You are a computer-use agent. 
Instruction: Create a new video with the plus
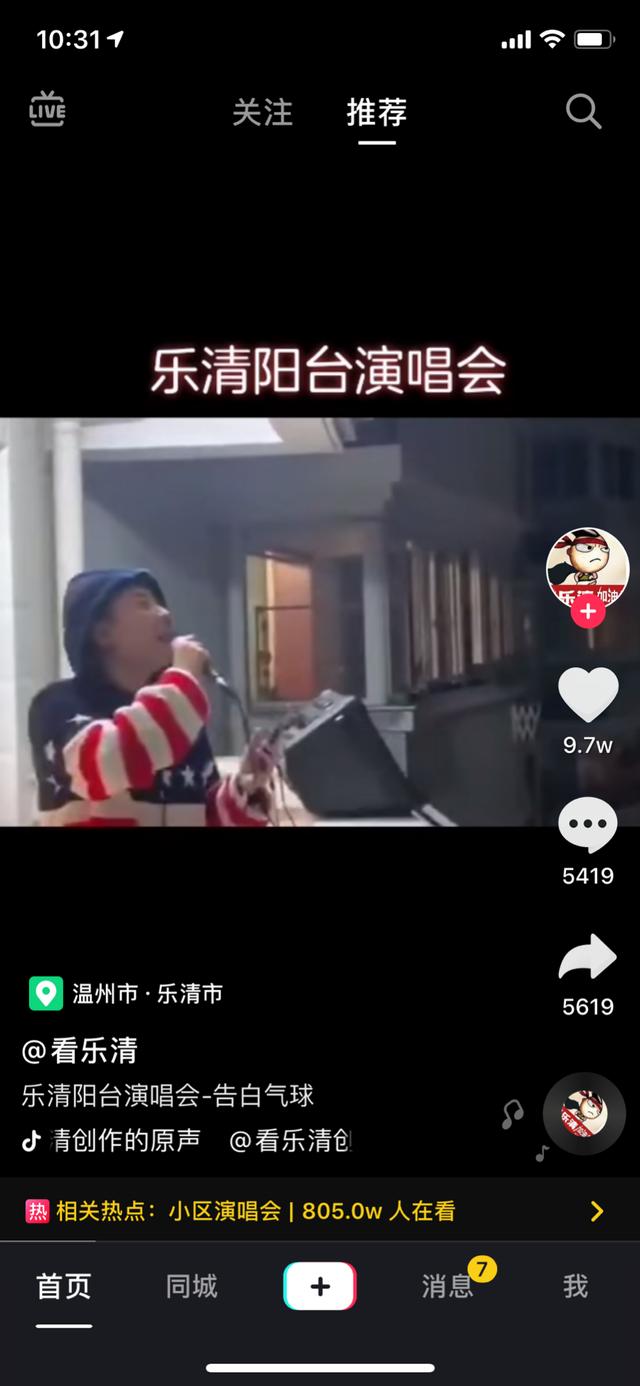(x=320, y=1286)
